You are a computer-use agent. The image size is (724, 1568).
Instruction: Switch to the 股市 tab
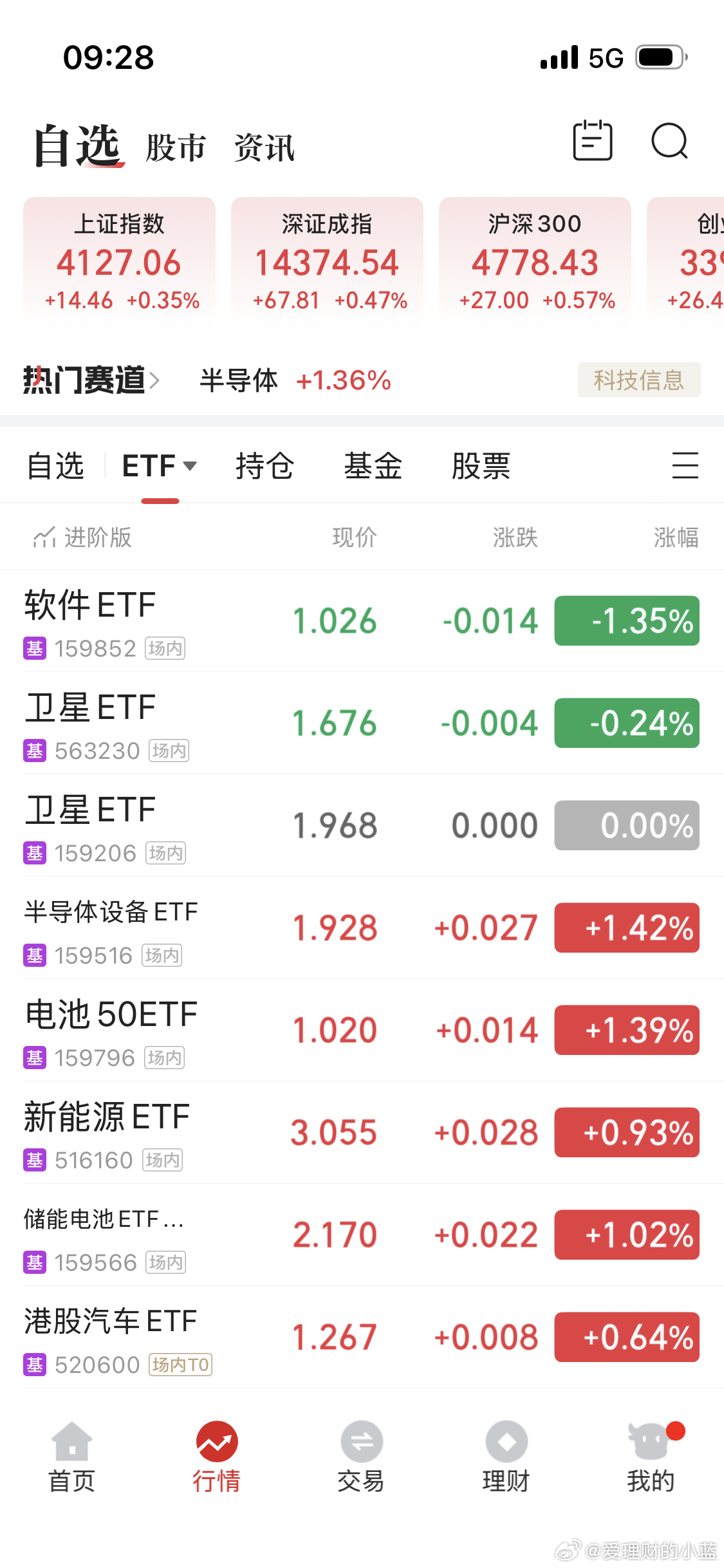(176, 146)
